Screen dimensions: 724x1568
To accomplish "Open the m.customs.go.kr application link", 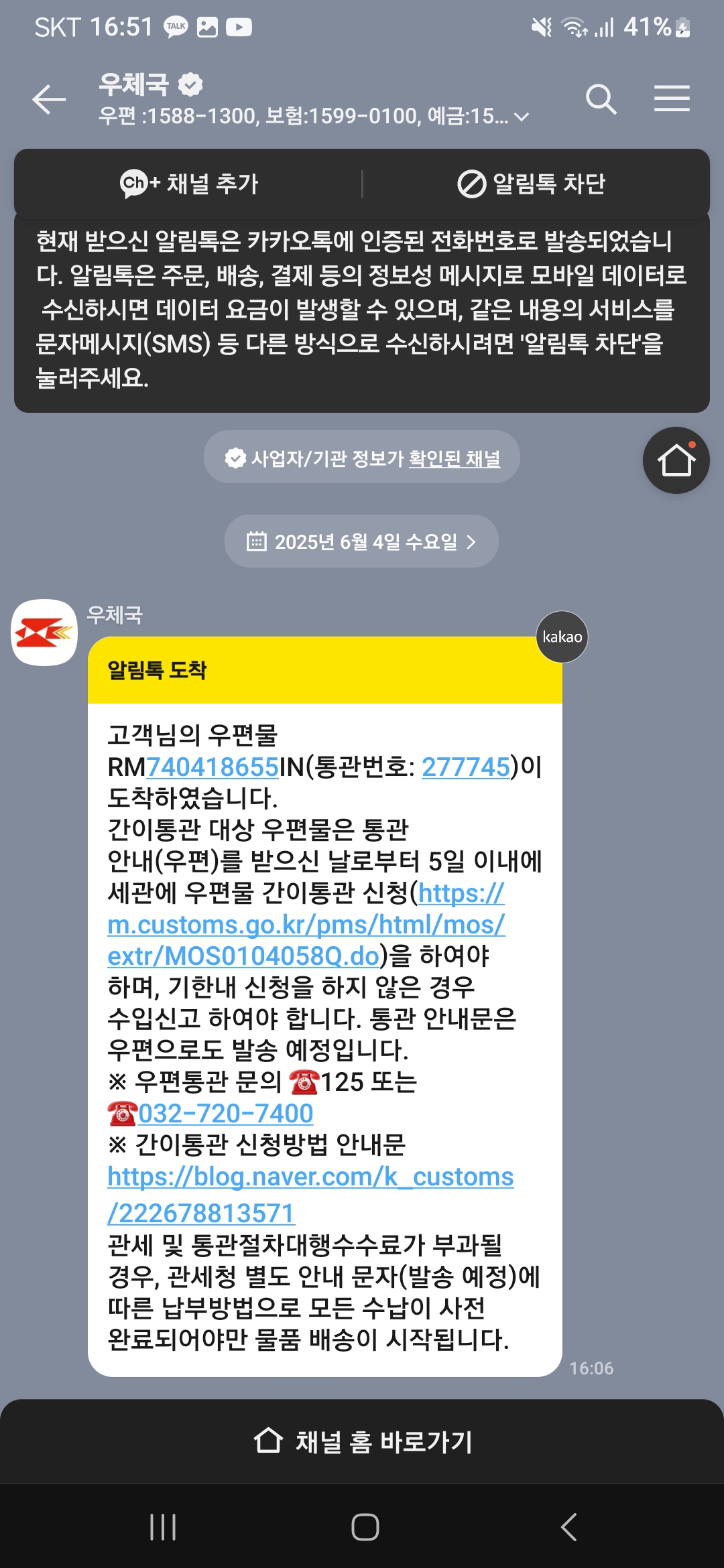I will tap(306, 925).
